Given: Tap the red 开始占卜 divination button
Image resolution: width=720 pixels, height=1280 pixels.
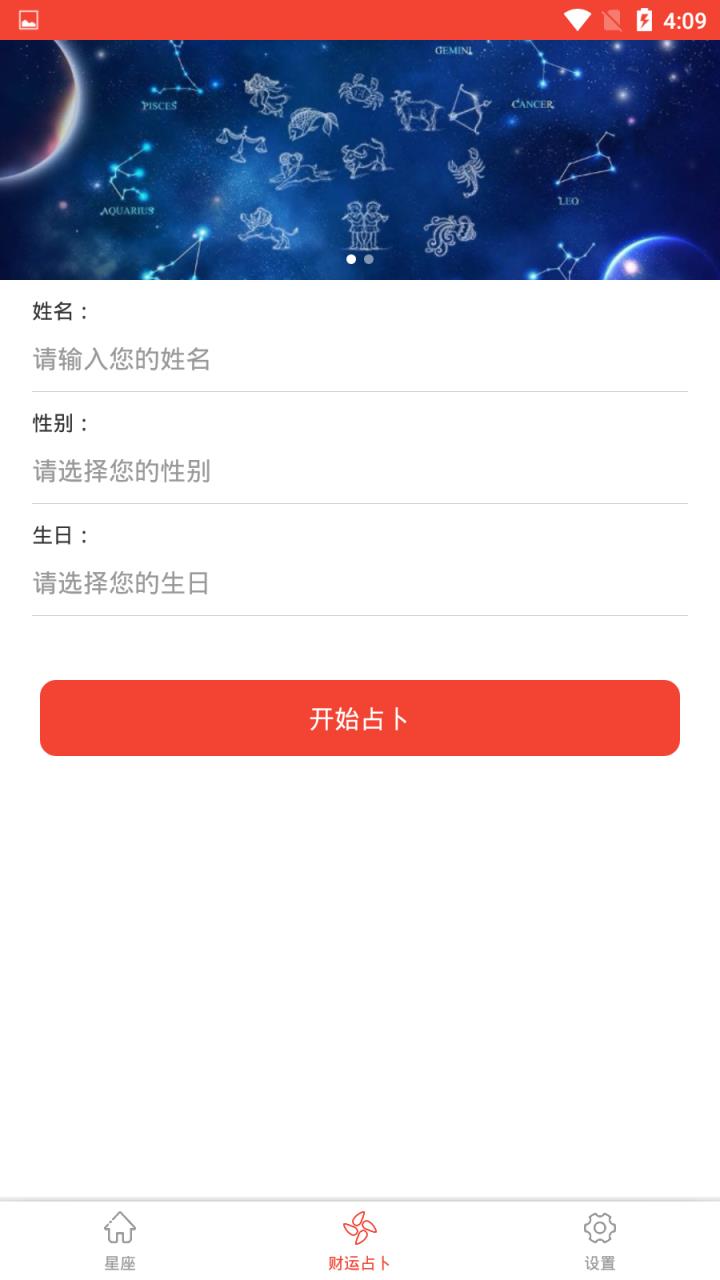Looking at the screenshot, I should 360,718.
